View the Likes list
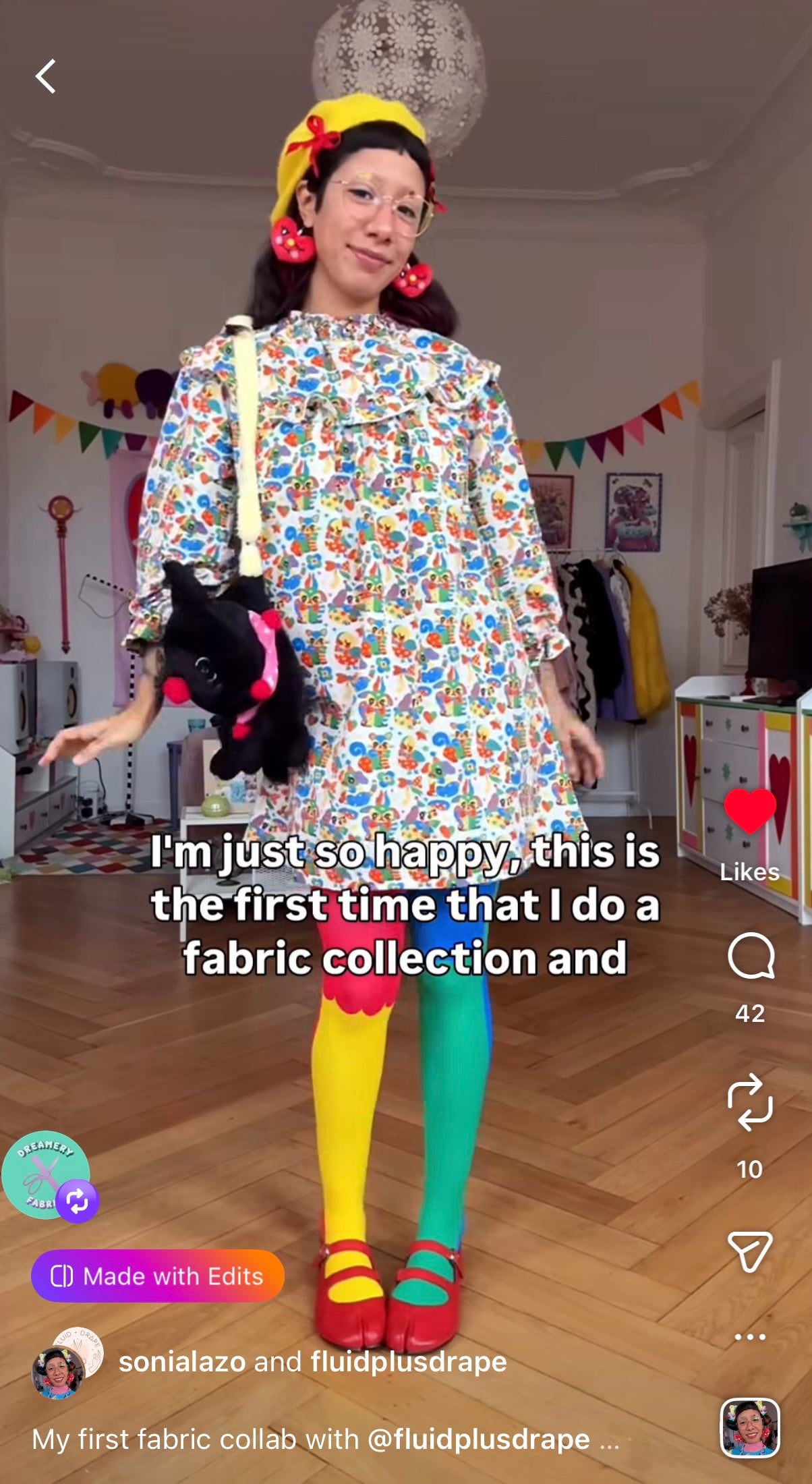 pyautogui.click(x=749, y=872)
